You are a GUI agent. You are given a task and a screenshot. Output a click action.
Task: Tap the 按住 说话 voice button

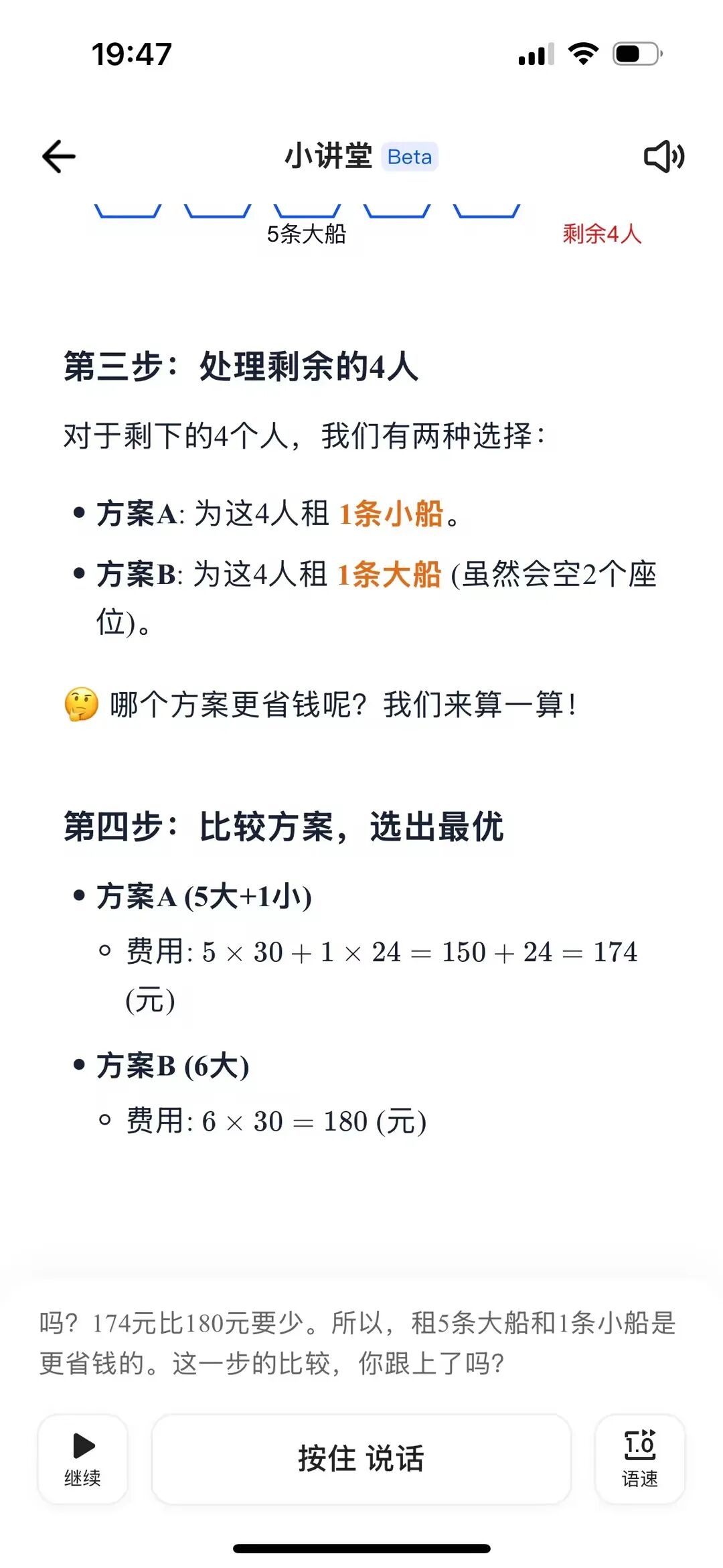[361, 1459]
